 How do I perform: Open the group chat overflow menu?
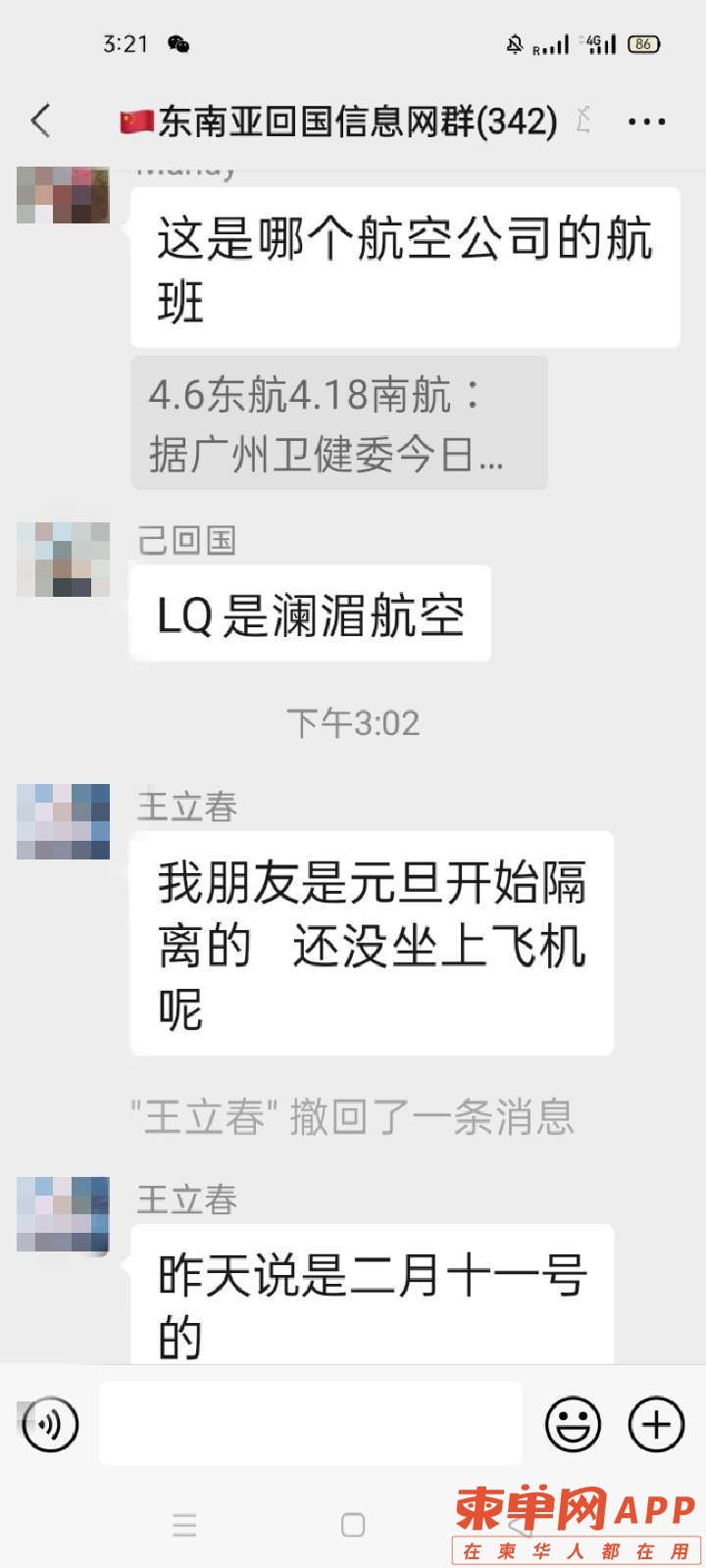(x=646, y=122)
